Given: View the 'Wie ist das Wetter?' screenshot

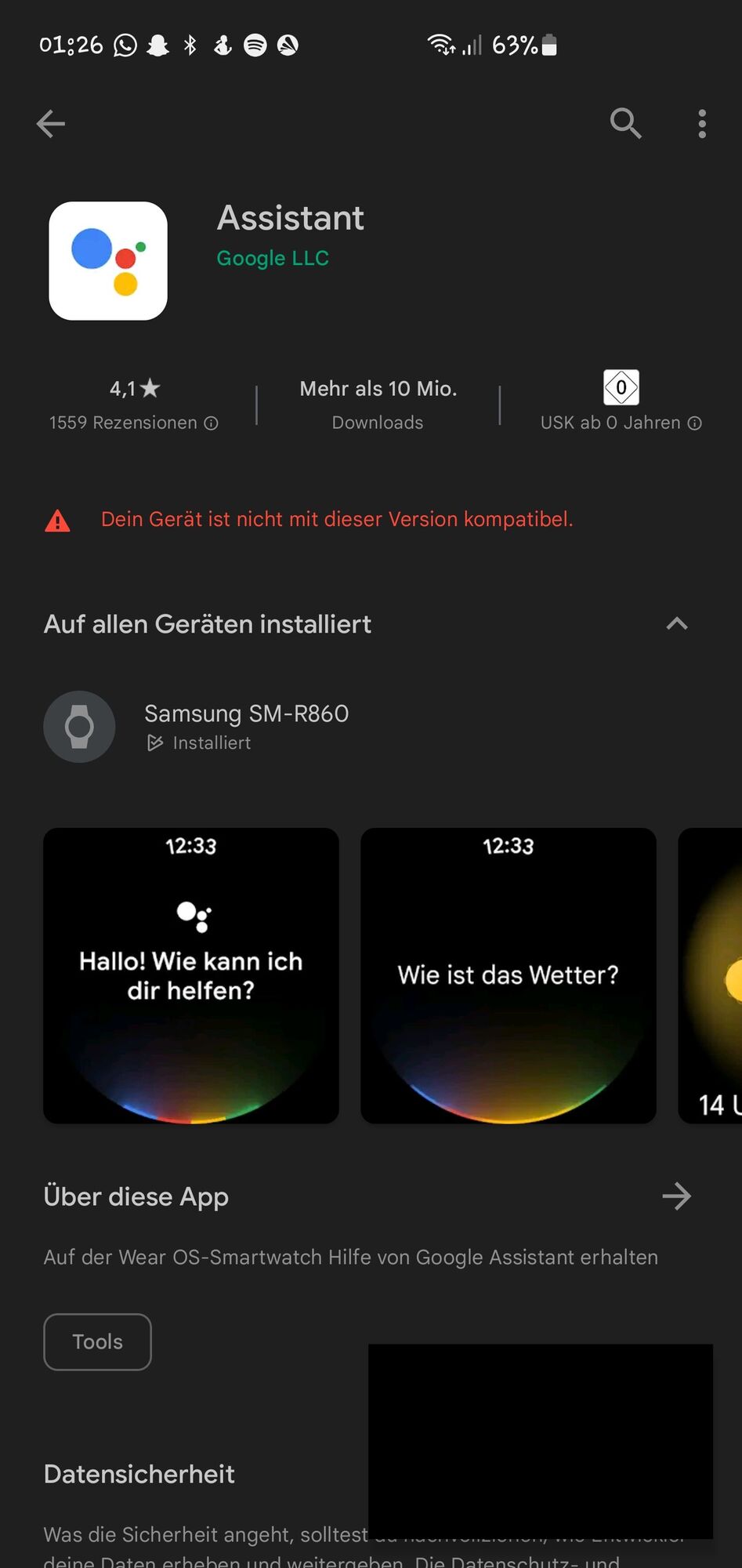Looking at the screenshot, I should point(508,975).
